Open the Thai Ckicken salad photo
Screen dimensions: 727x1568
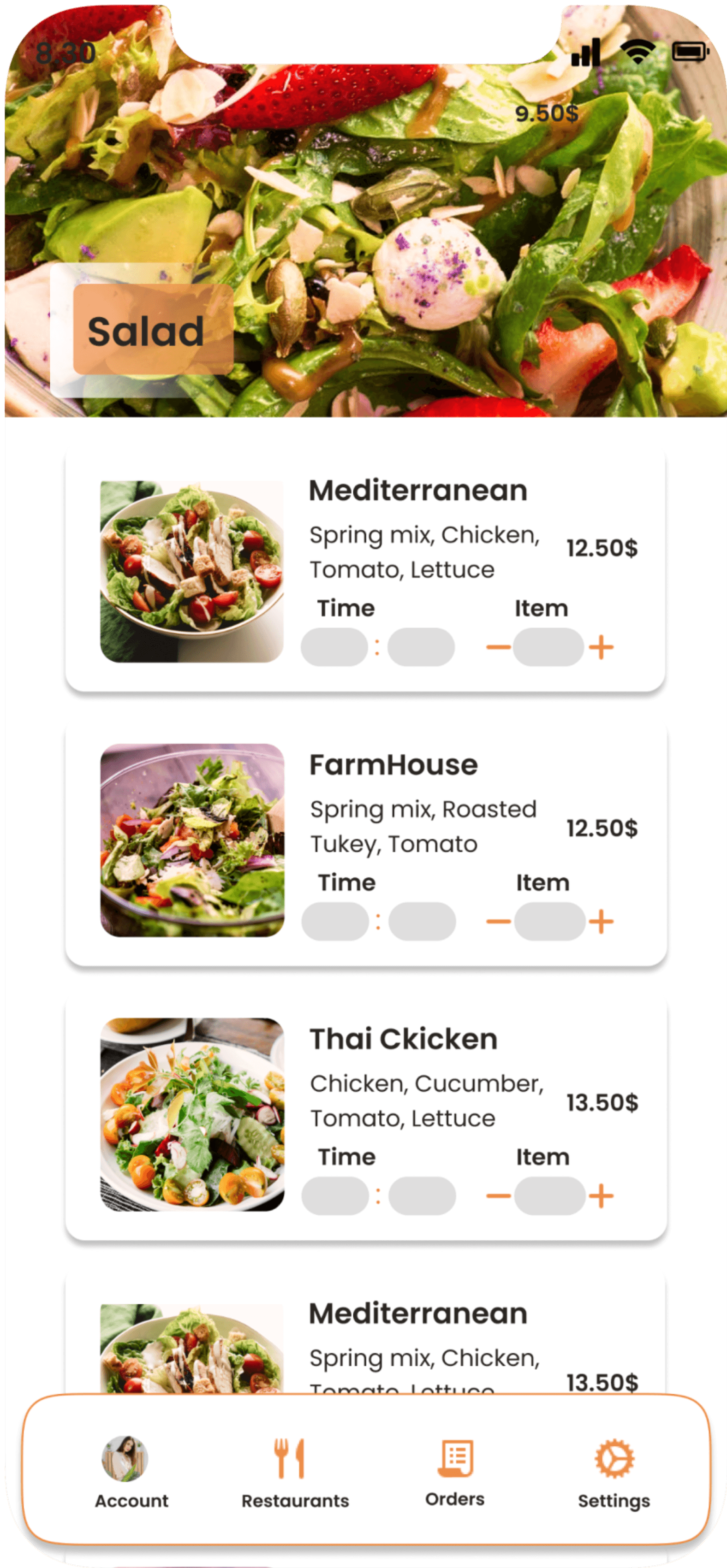pyautogui.click(x=192, y=1114)
